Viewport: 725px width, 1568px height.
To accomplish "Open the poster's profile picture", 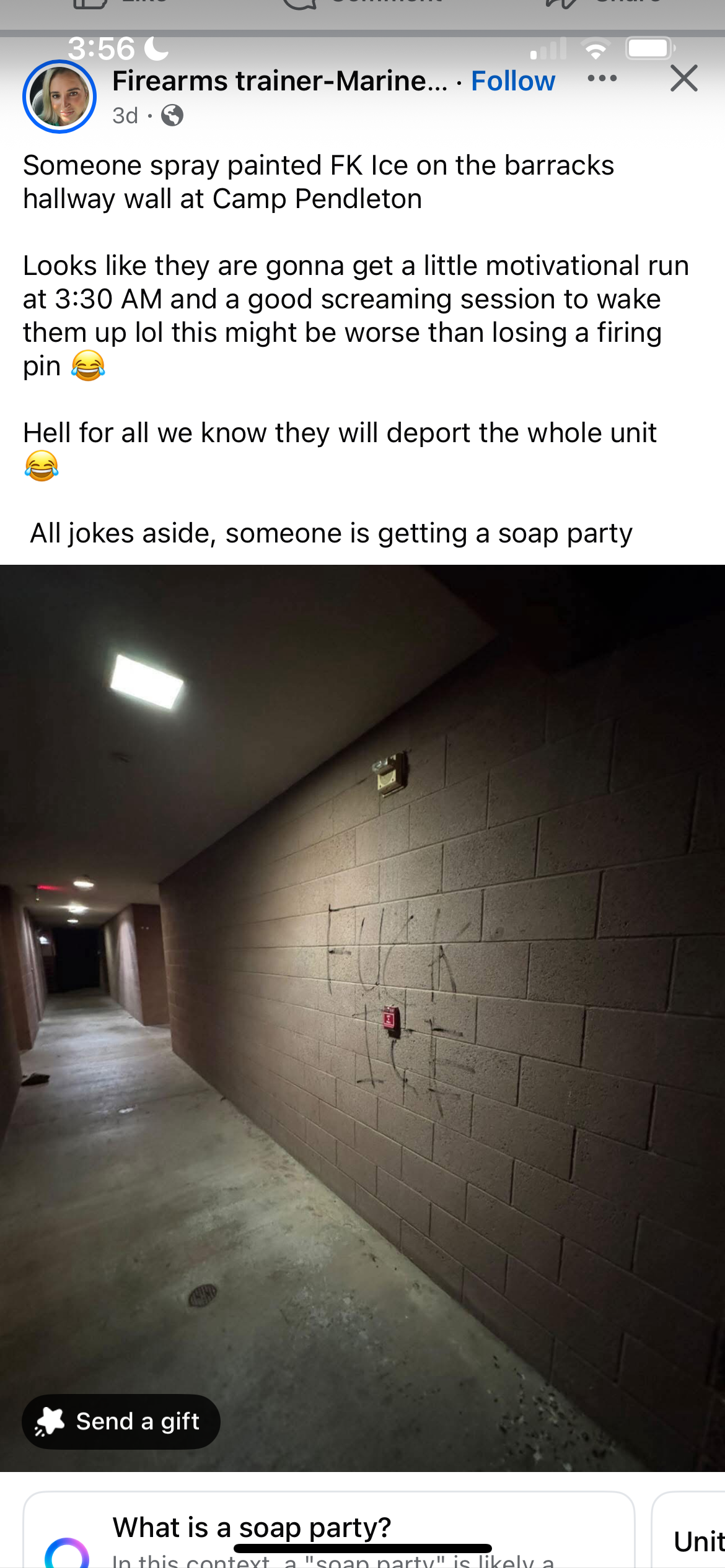I will click(59, 97).
